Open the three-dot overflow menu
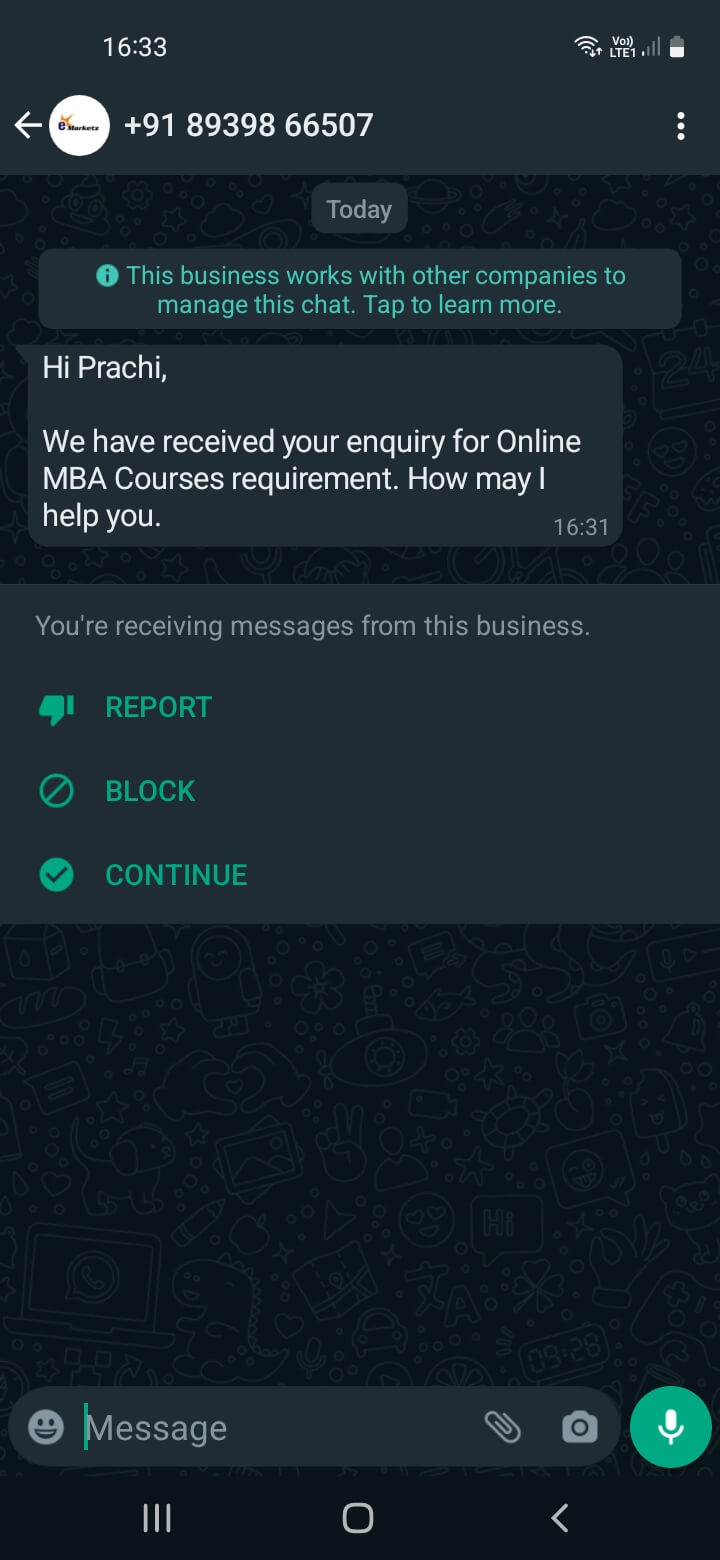 tap(681, 126)
